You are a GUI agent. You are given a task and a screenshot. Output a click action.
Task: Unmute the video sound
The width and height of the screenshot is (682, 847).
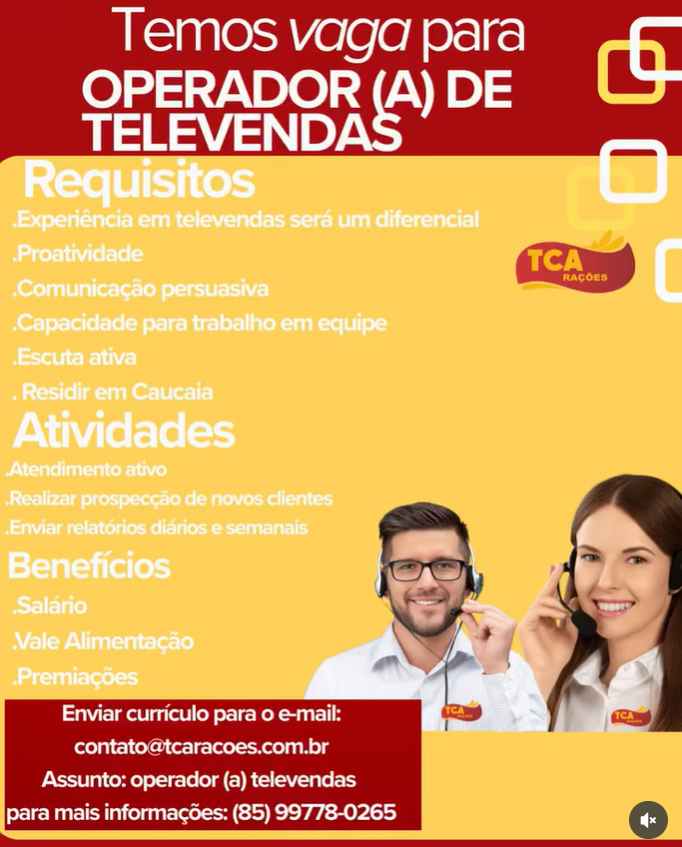pyautogui.click(x=648, y=820)
